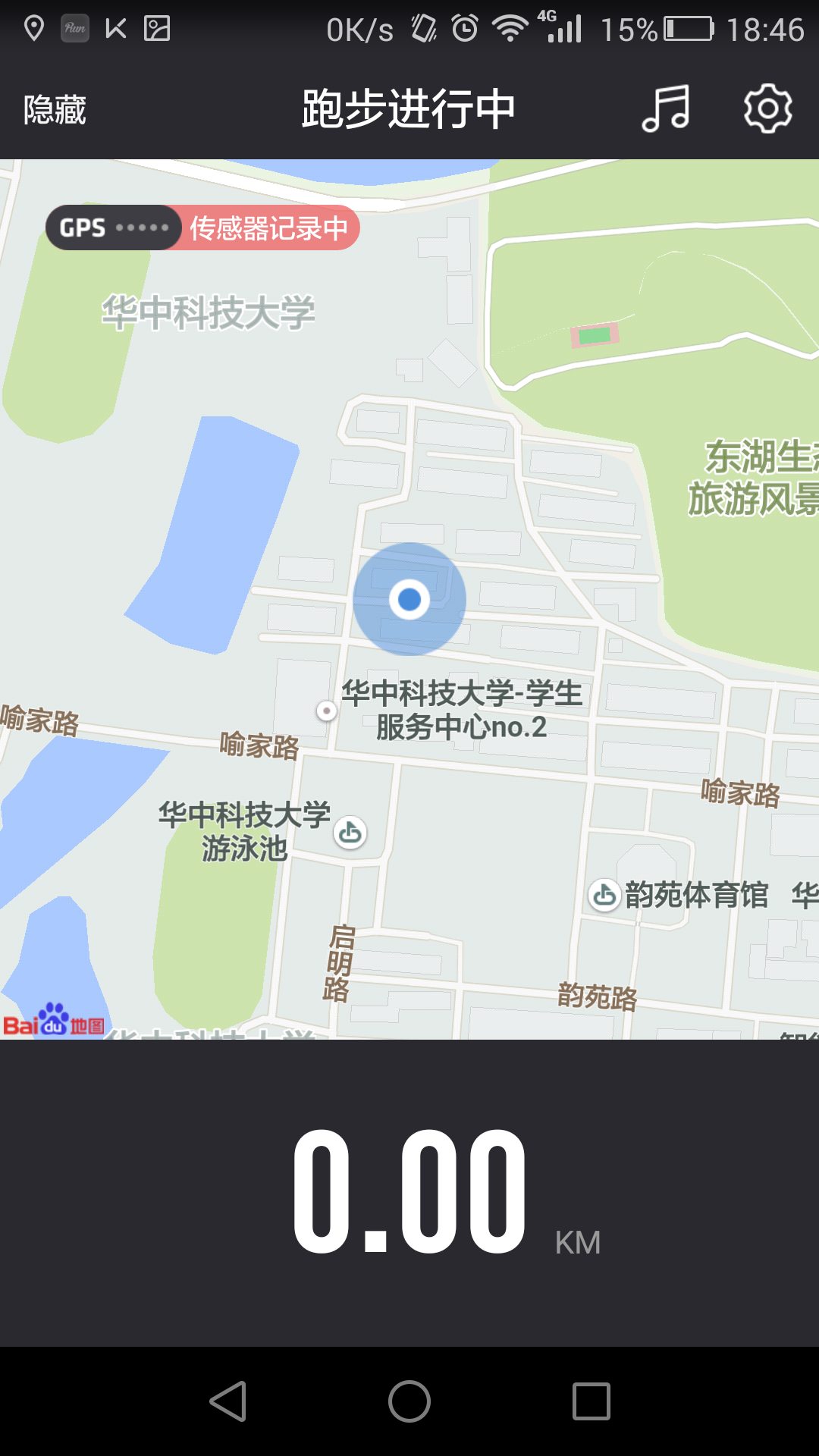Go back using the system back button
Viewport: 819px width, 1456px height.
[228, 1401]
